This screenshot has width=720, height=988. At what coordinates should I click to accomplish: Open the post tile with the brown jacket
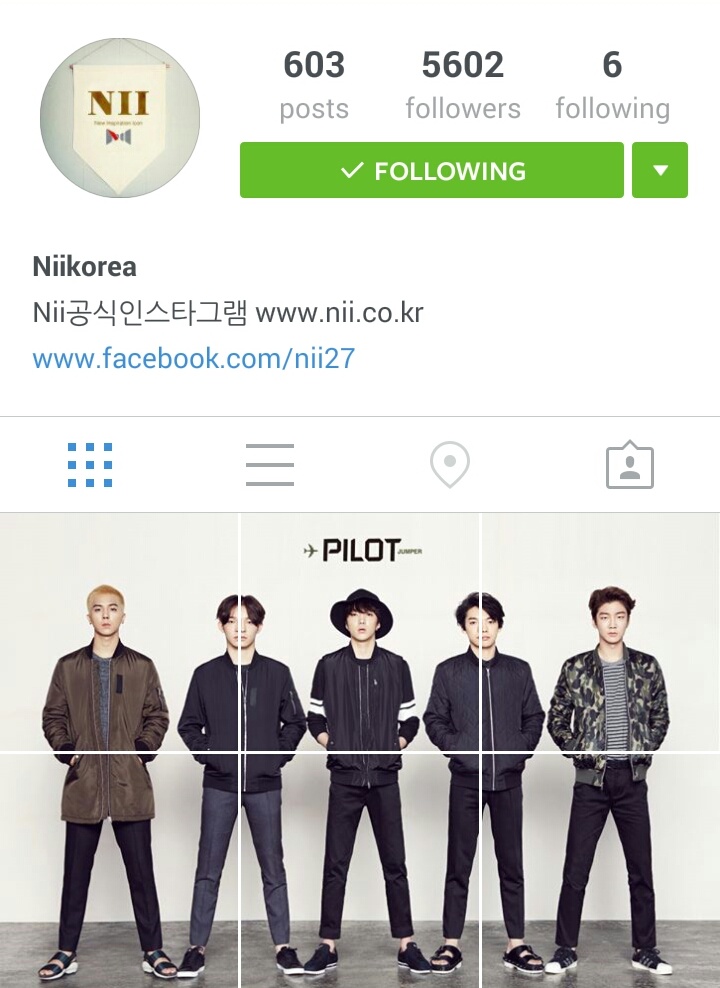[x=119, y=632]
